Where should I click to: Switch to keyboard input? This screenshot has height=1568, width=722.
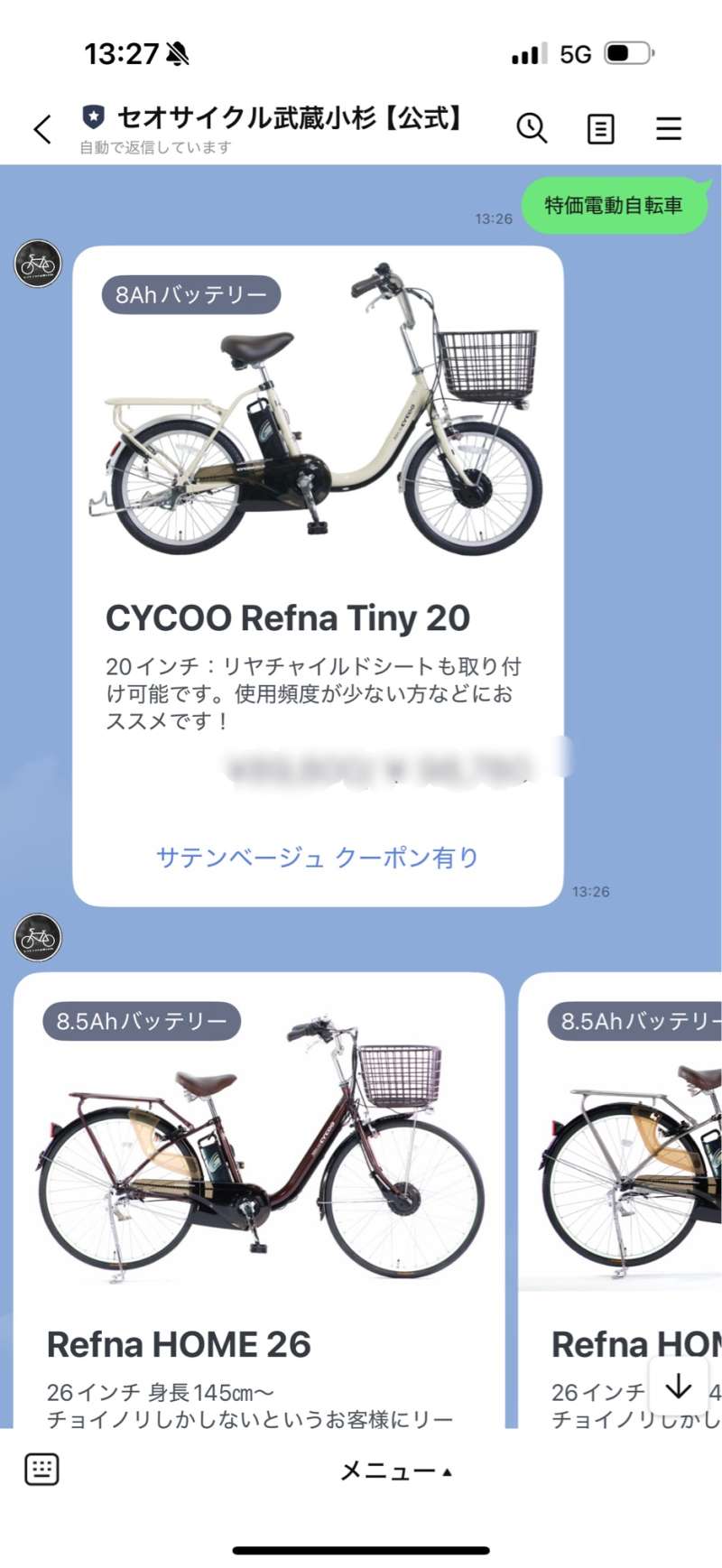[42, 1470]
